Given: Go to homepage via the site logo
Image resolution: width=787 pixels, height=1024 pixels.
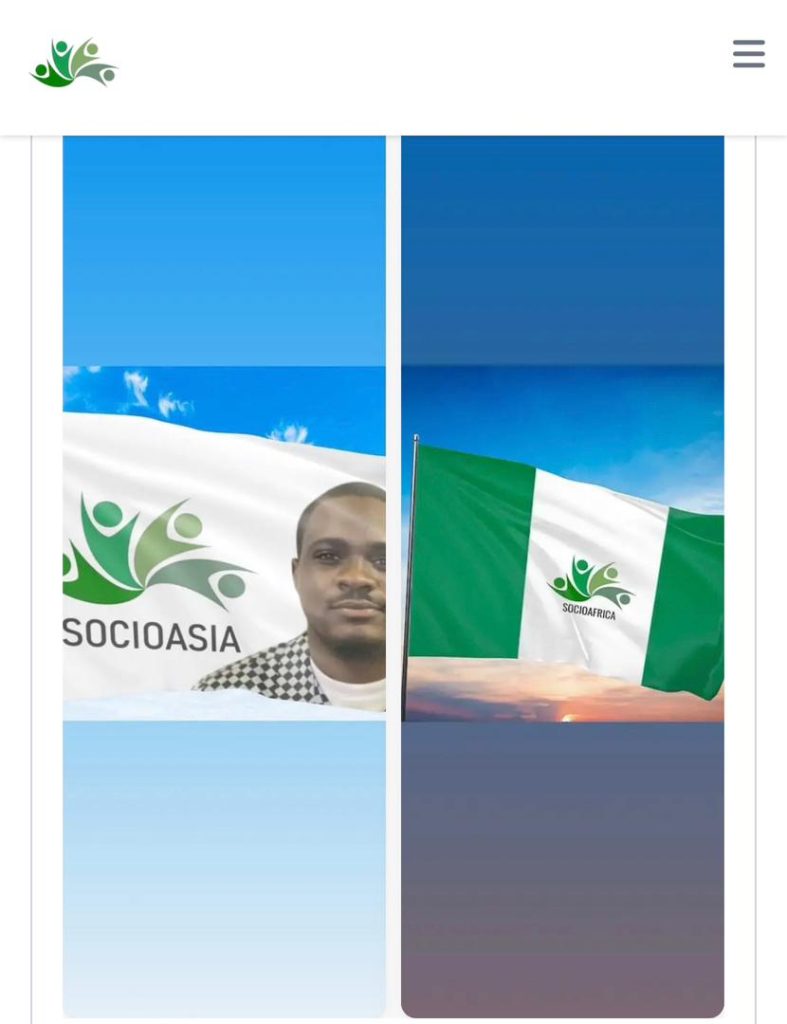Looking at the screenshot, I should coord(74,63).
